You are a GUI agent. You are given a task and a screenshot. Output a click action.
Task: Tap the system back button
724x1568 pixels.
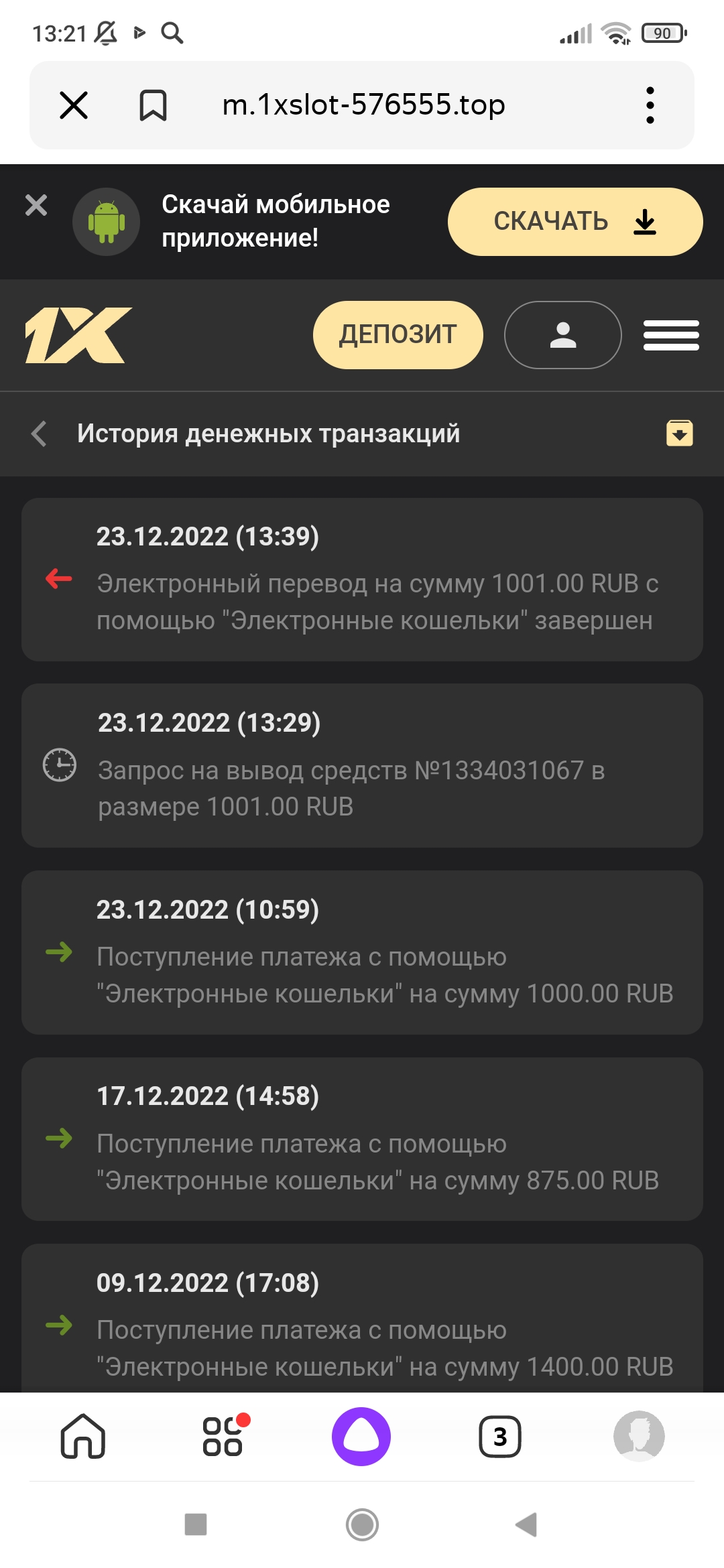pos(527,1524)
